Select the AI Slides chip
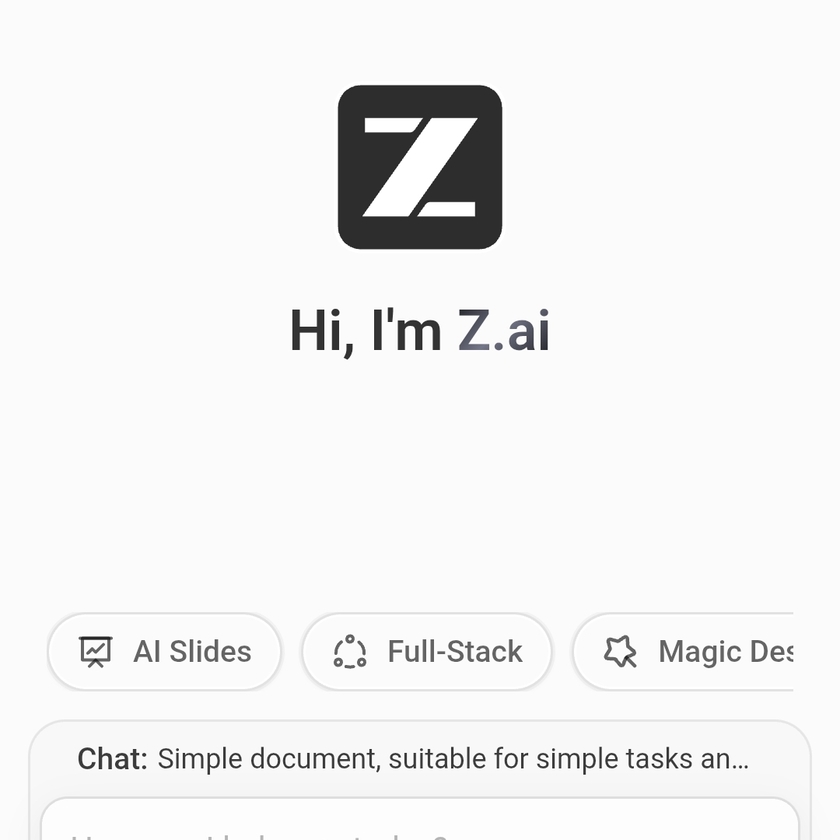The width and height of the screenshot is (840, 840). pyautogui.click(x=165, y=652)
